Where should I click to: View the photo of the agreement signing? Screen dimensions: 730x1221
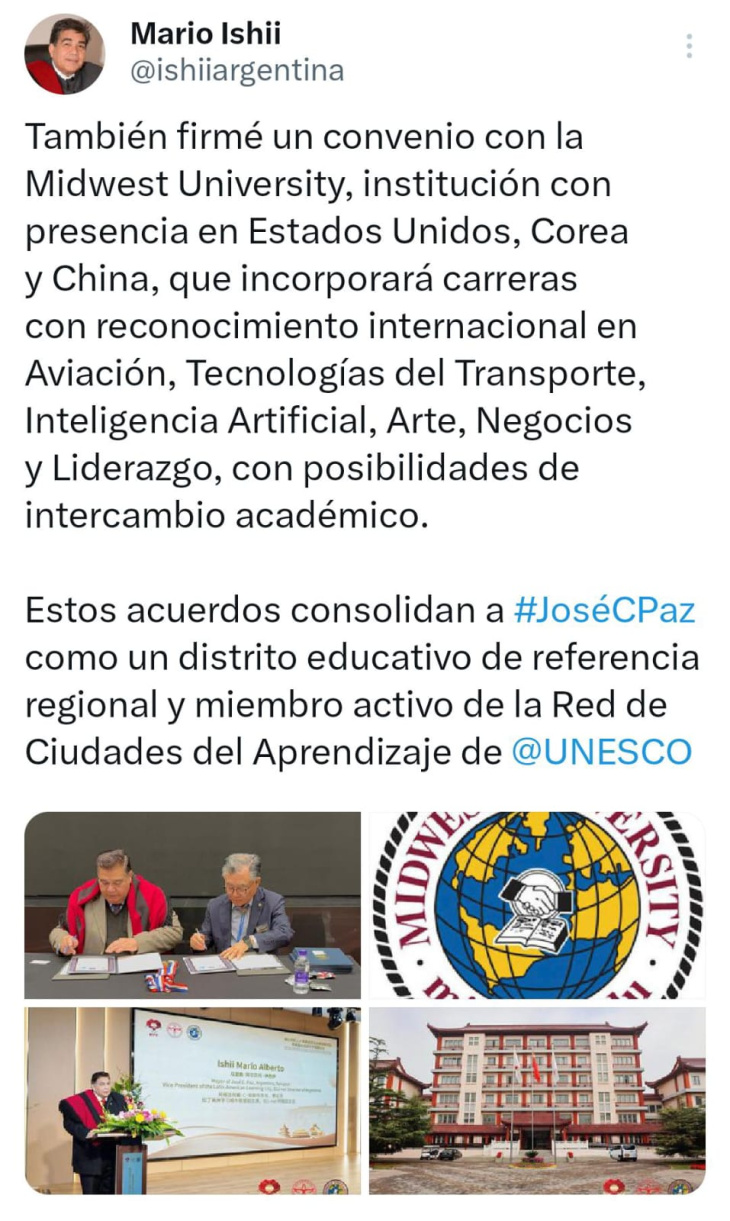click(x=192, y=904)
